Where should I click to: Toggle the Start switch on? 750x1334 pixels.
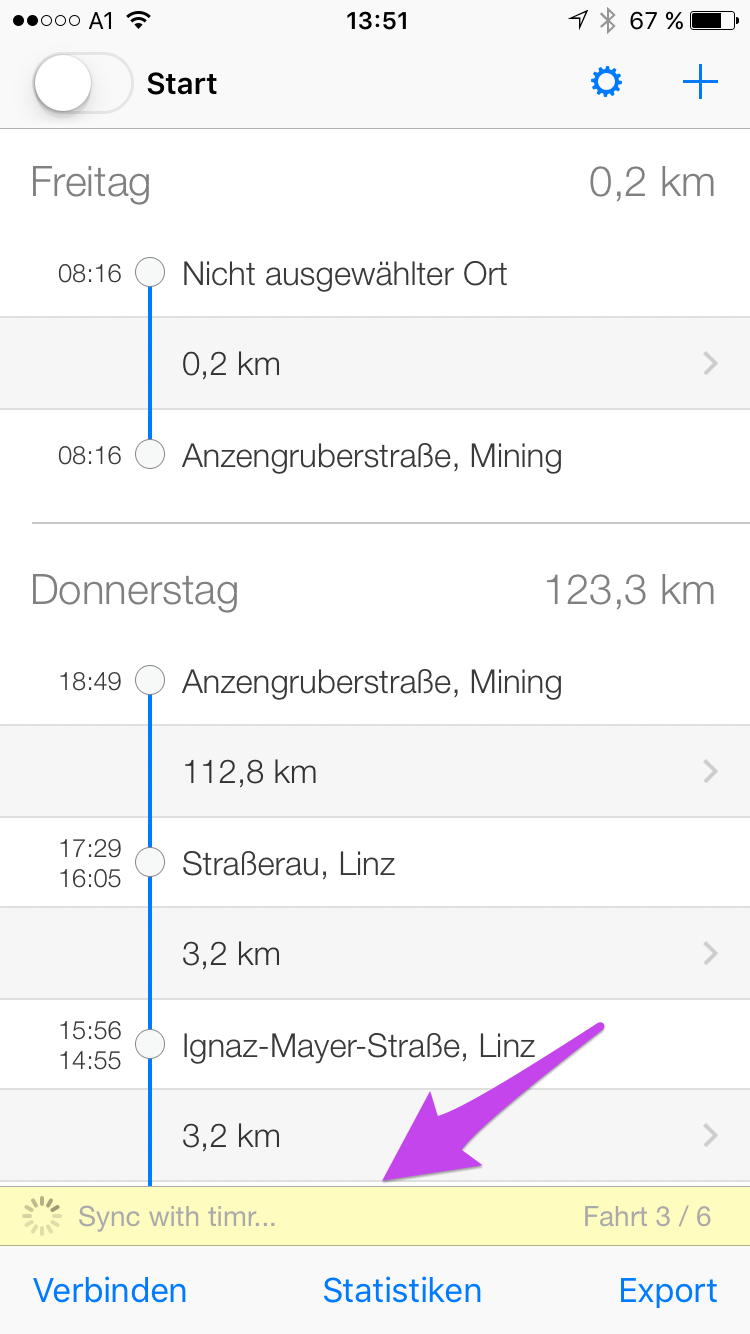click(x=82, y=83)
